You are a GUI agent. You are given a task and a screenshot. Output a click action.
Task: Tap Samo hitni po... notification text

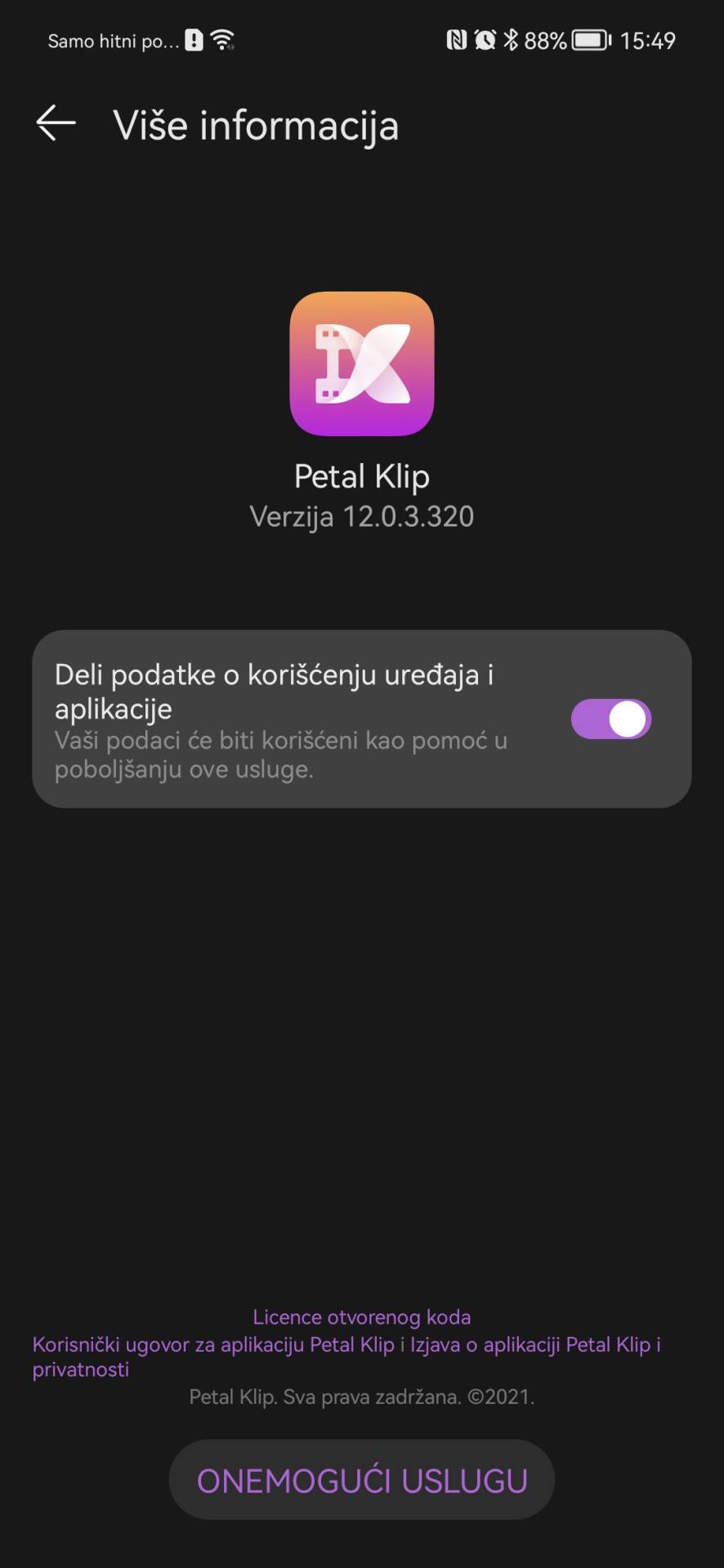[x=114, y=40]
